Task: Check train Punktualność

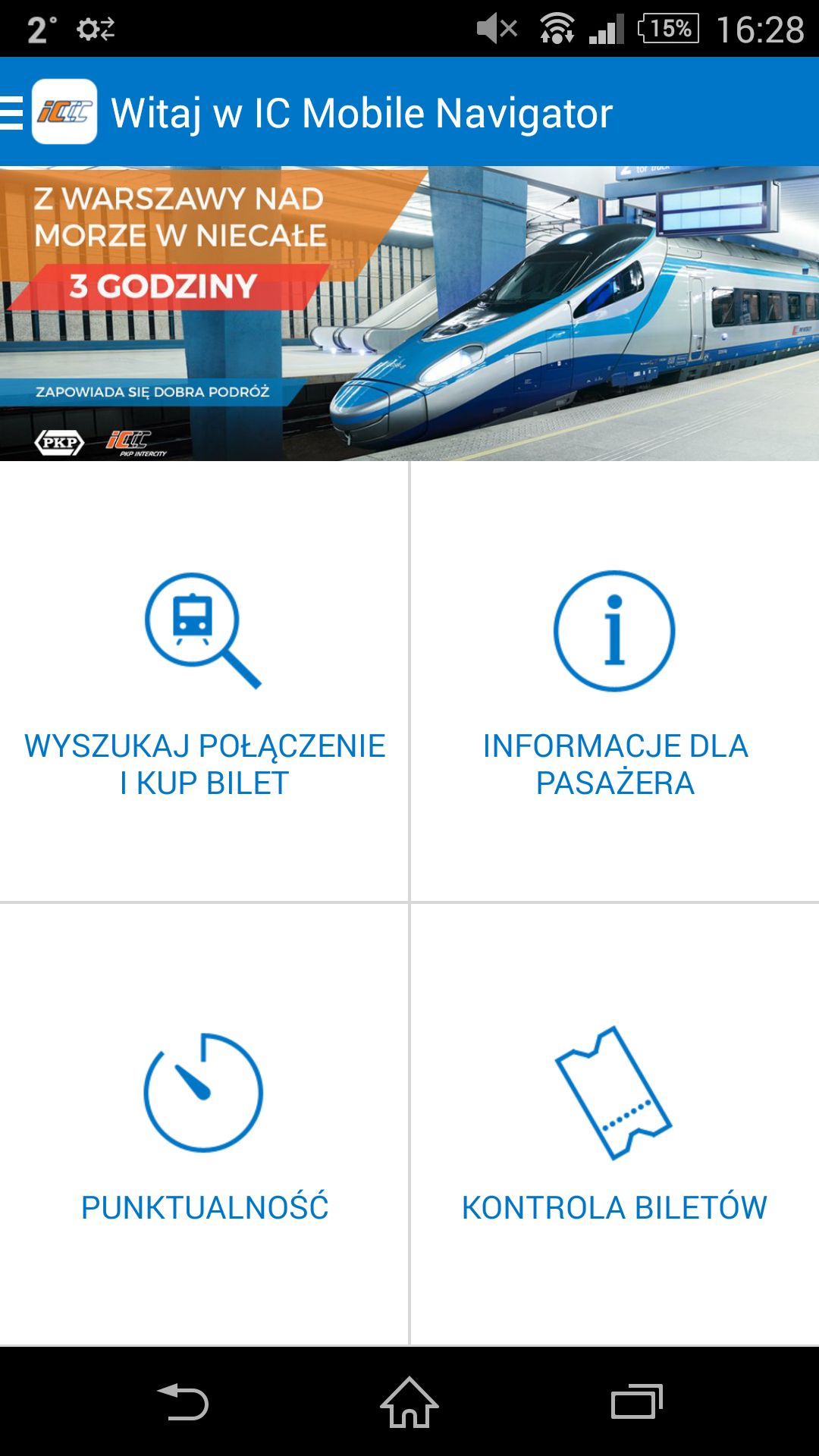Action: [204, 1125]
